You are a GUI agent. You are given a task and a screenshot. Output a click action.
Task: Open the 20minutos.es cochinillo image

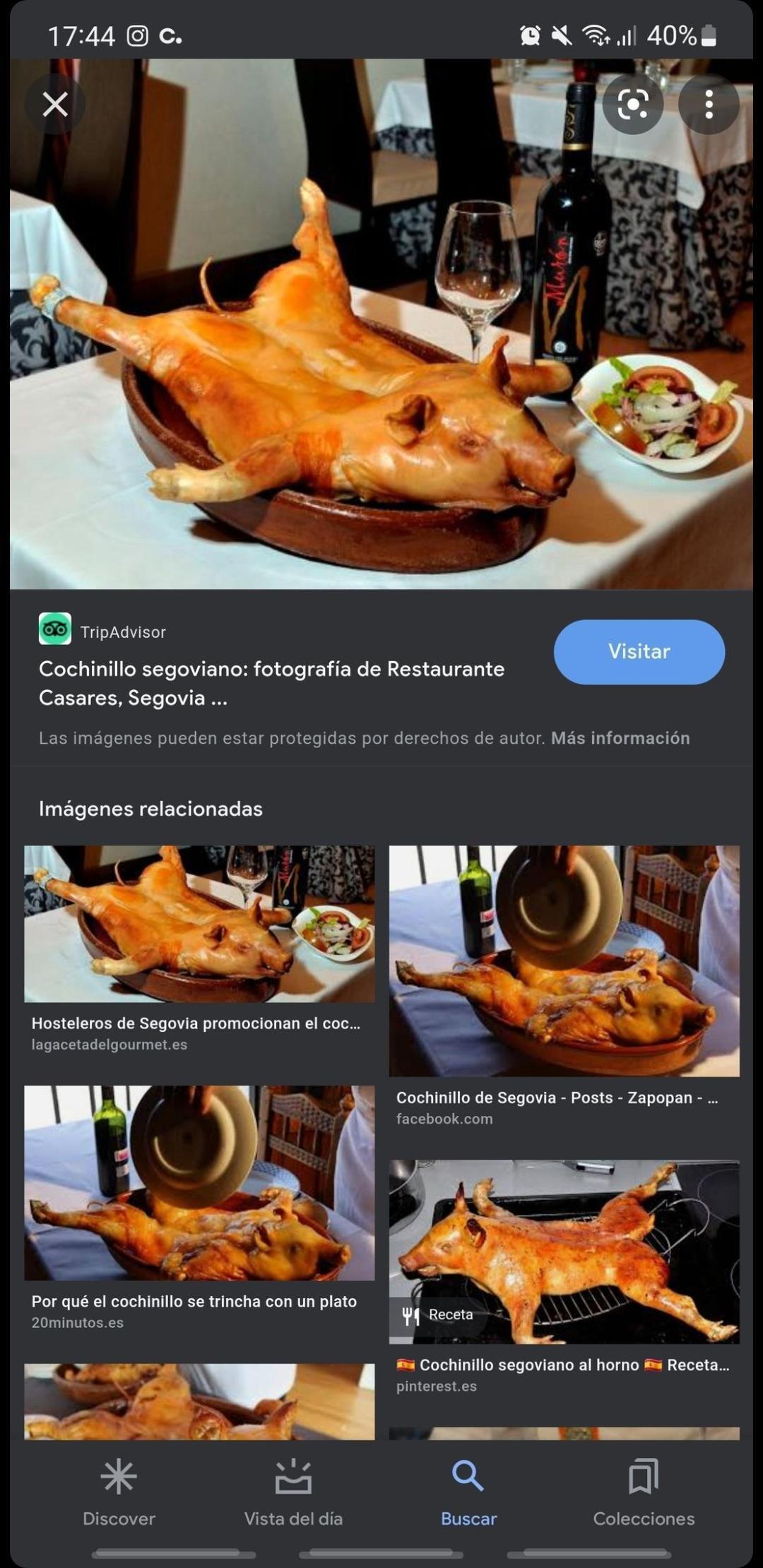[199, 1182]
